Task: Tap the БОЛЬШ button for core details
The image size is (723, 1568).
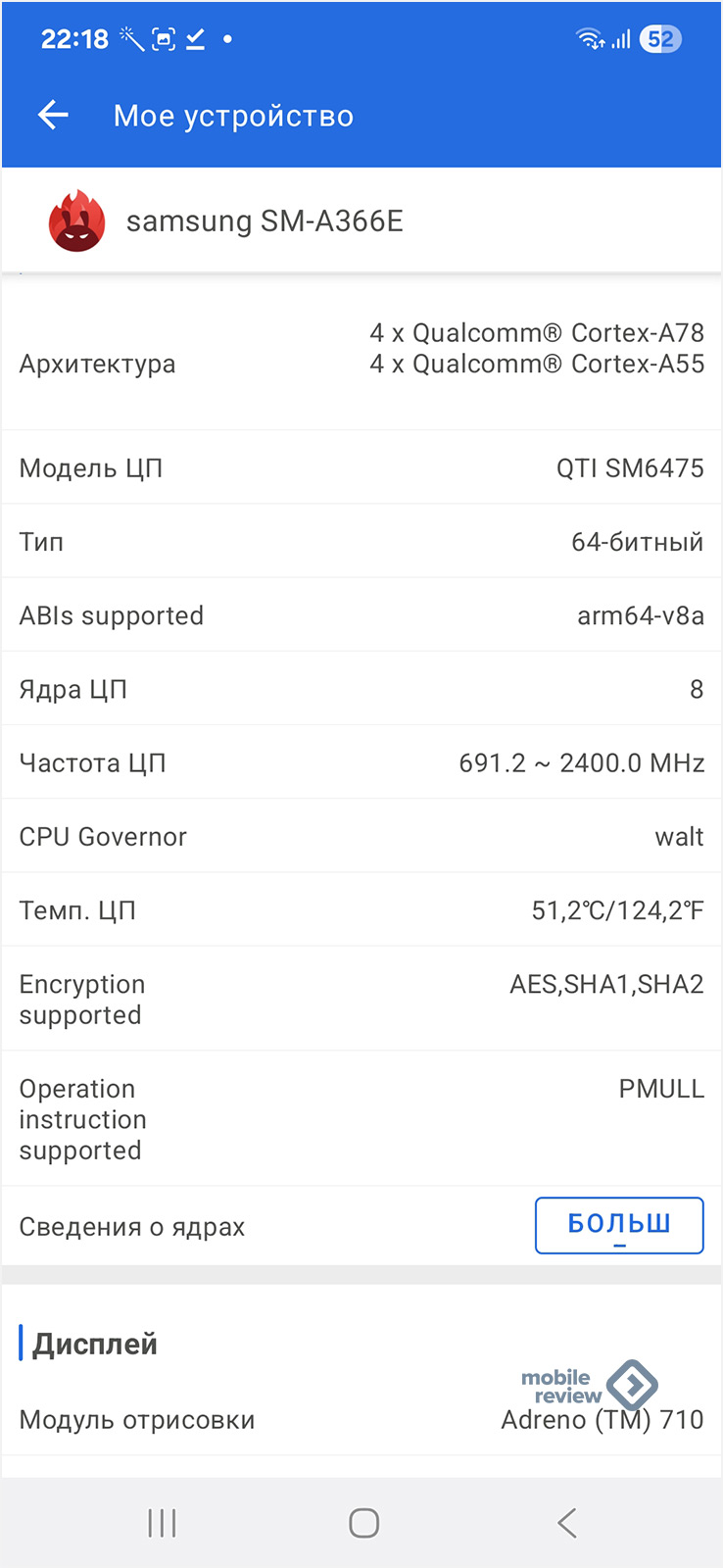Action: tap(619, 1225)
